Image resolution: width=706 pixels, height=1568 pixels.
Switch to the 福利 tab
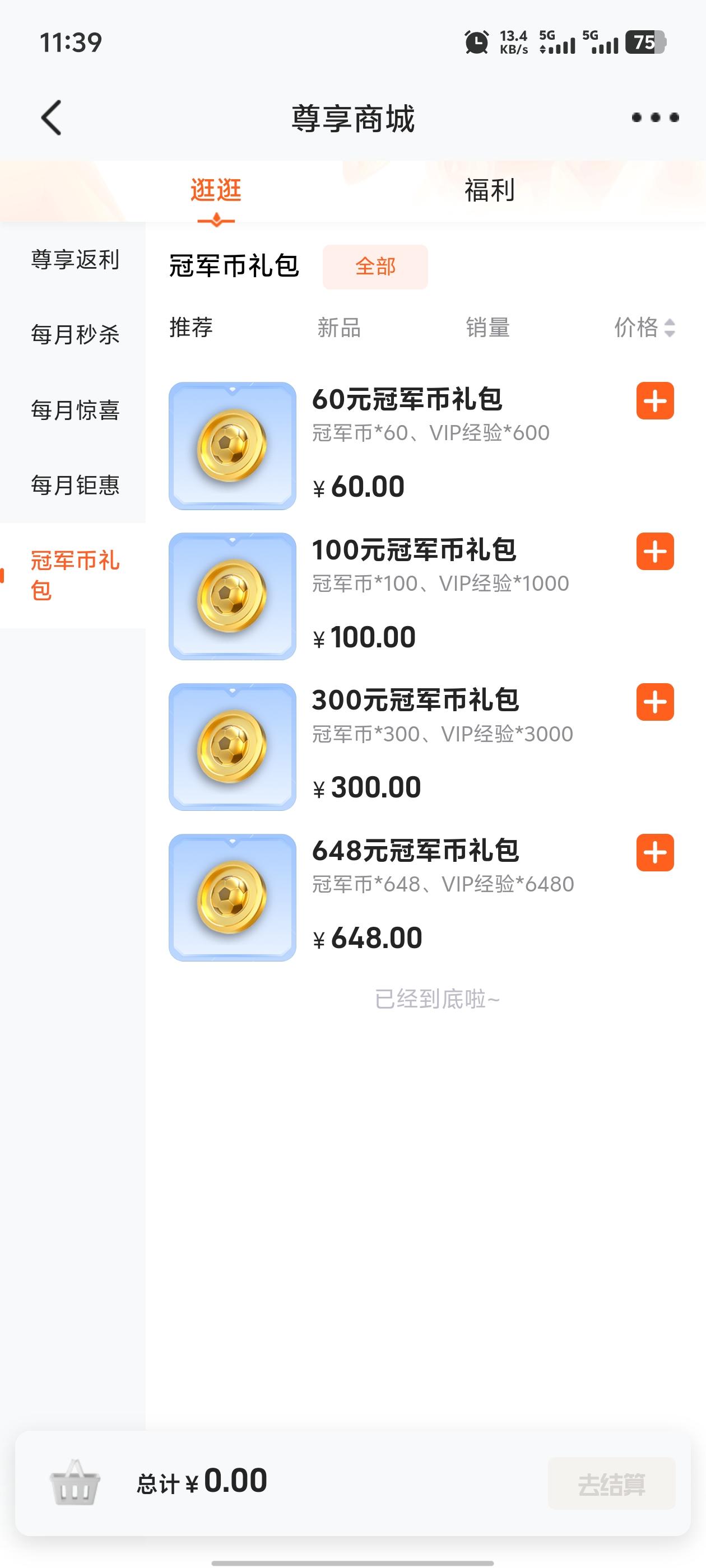pos(489,190)
